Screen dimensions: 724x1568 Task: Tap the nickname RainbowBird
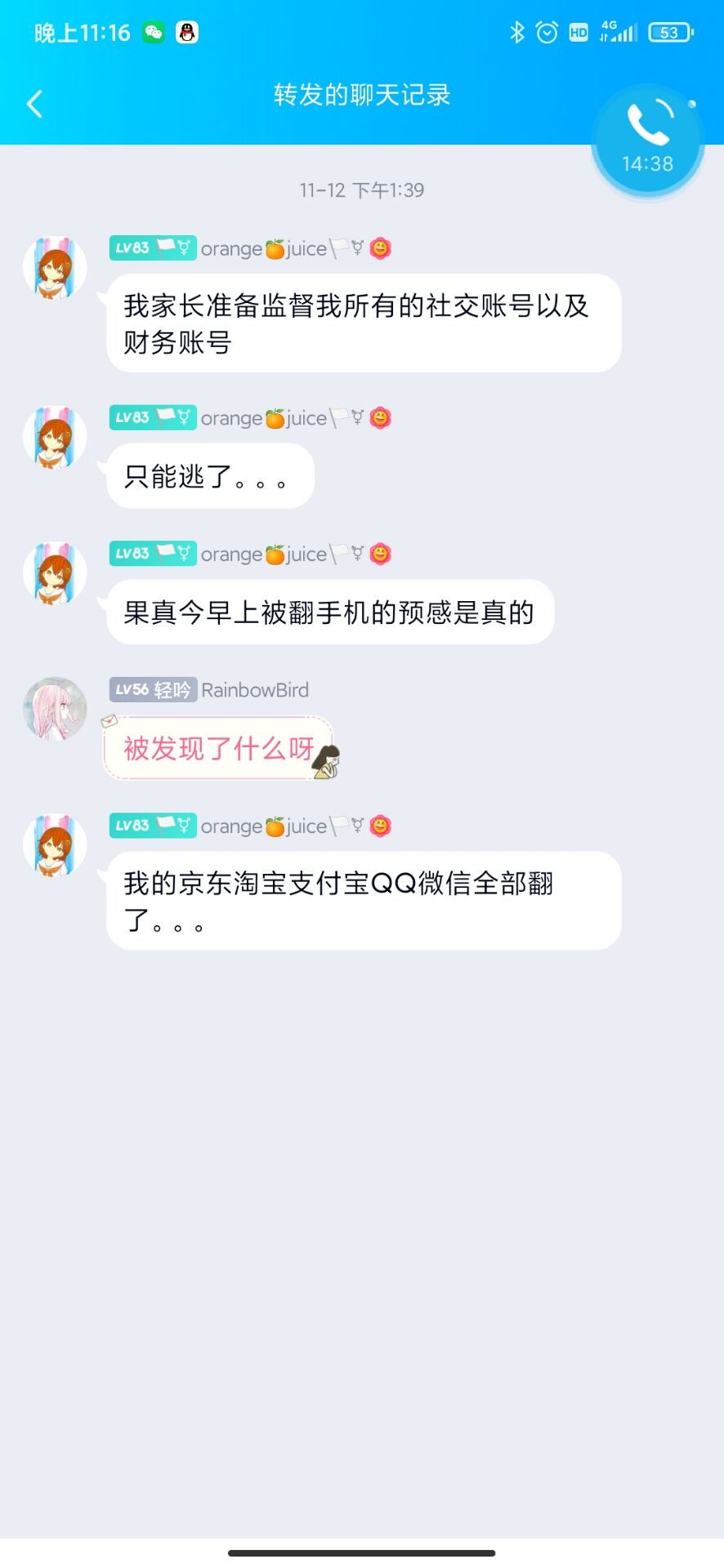256,689
